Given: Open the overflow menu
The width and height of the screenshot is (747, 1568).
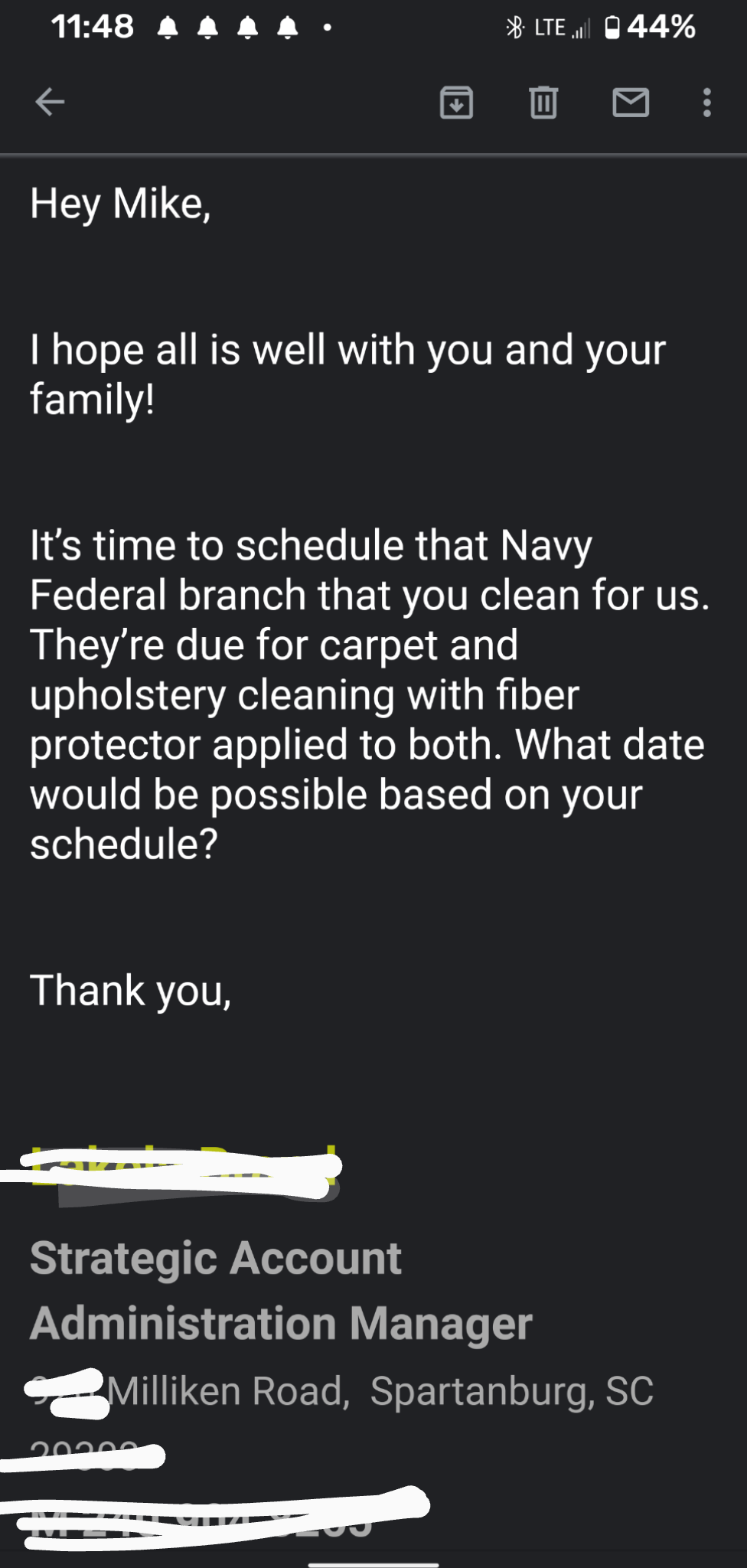Looking at the screenshot, I should click(x=707, y=102).
